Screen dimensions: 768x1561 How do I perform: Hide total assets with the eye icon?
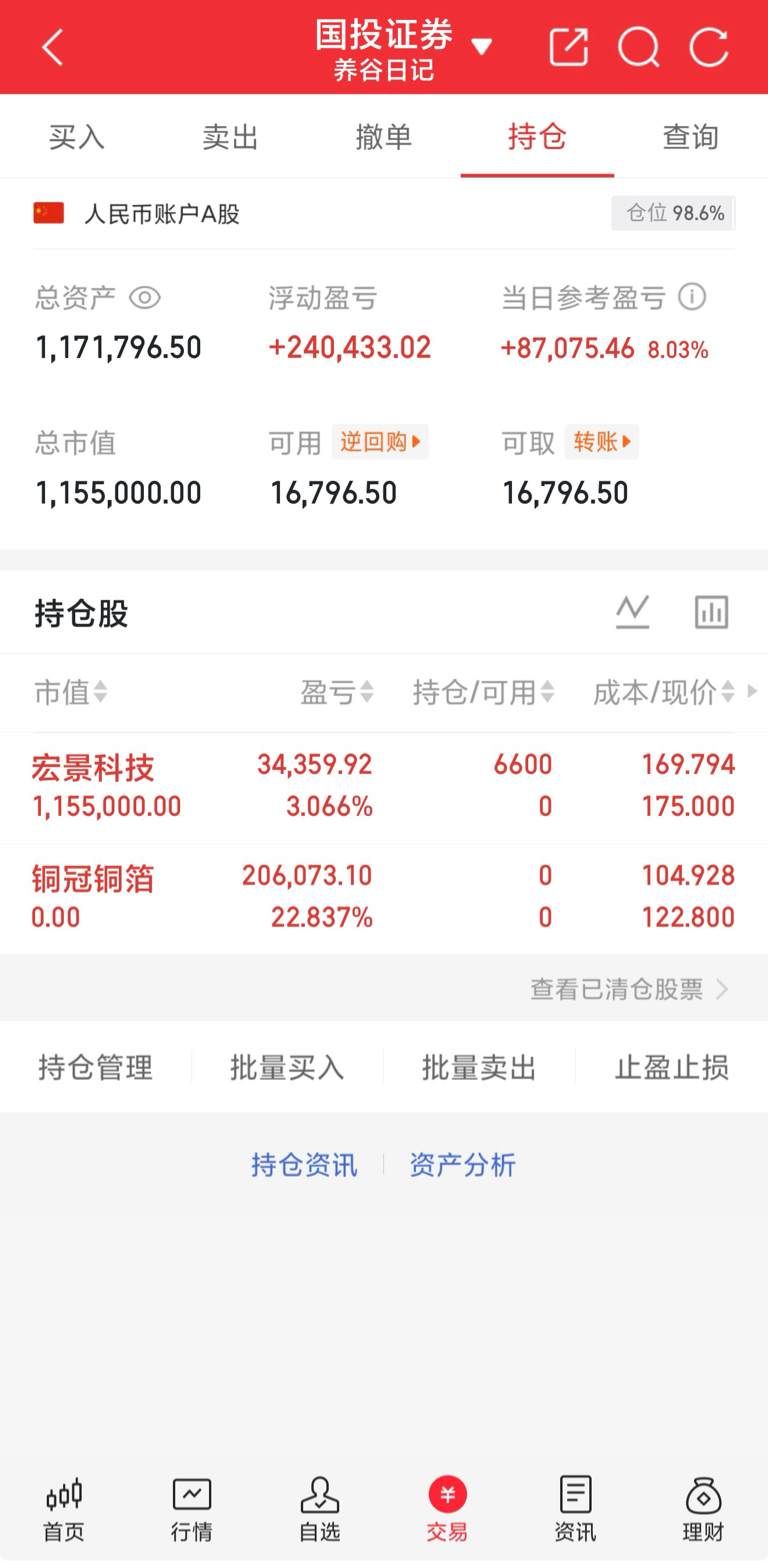145,298
